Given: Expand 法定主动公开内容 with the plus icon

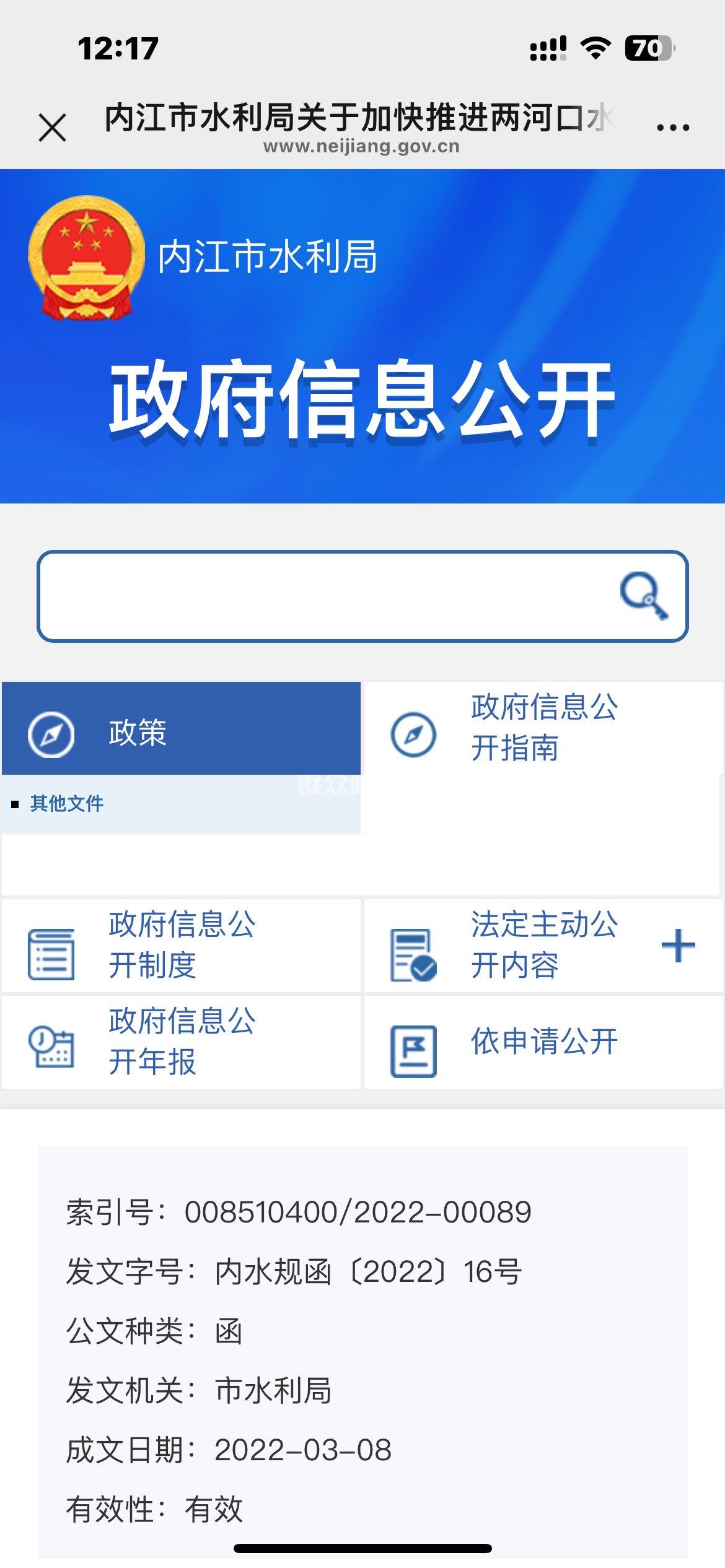Looking at the screenshot, I should point(678,946).
